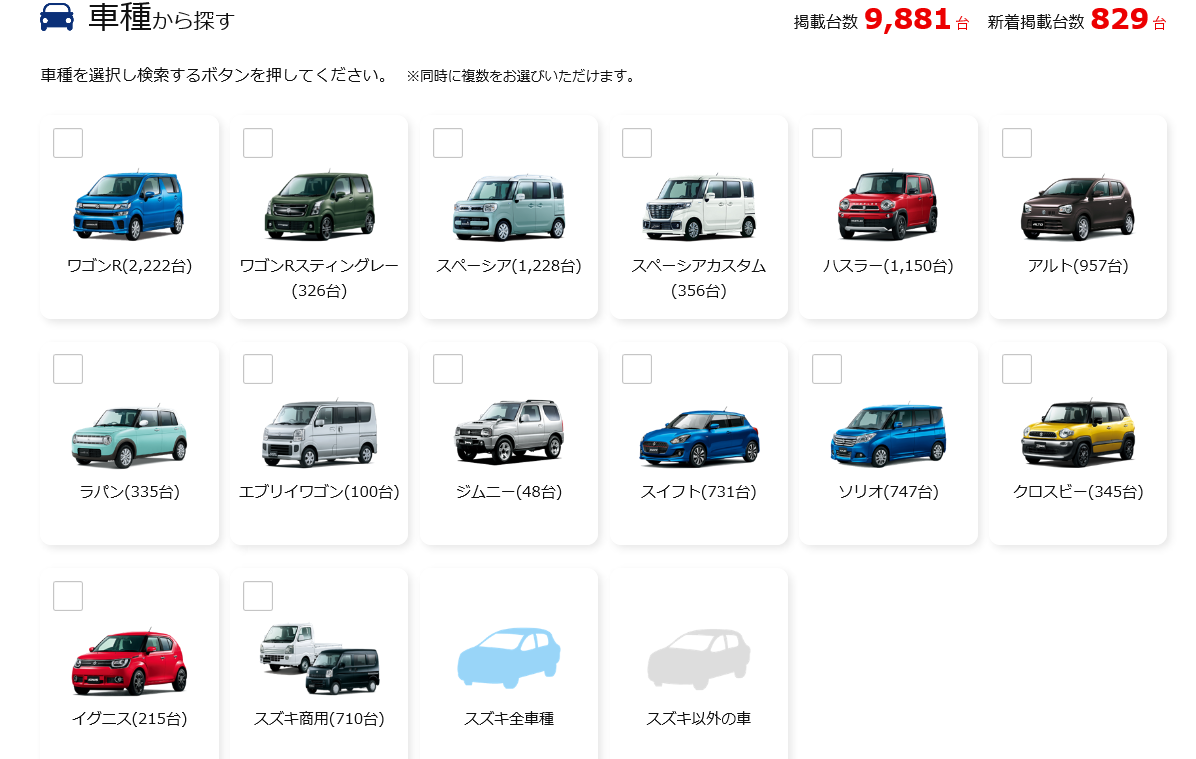Tick the ジムニー (48台) checkbox

click(448, 369)
